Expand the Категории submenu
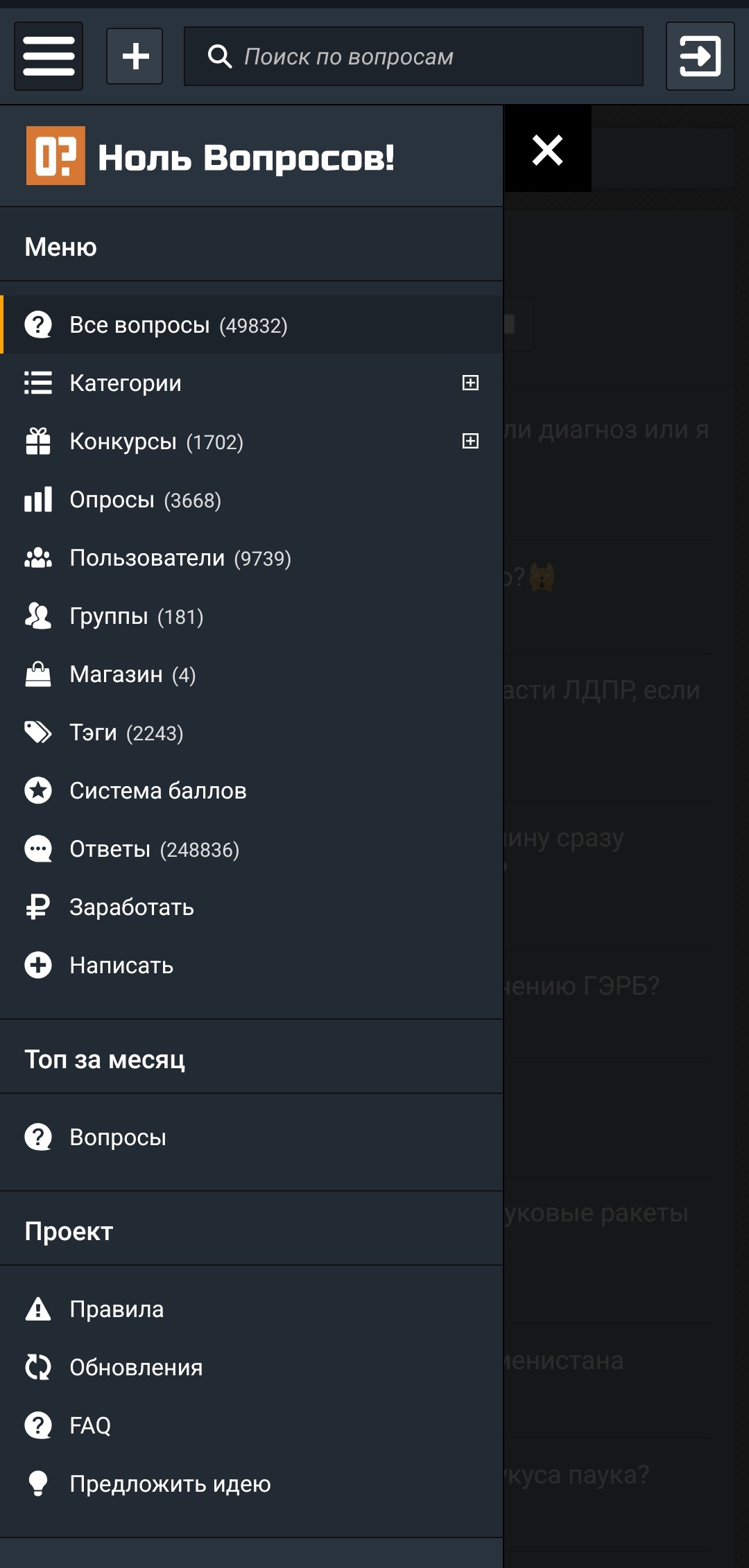 (x=471, y=383)
